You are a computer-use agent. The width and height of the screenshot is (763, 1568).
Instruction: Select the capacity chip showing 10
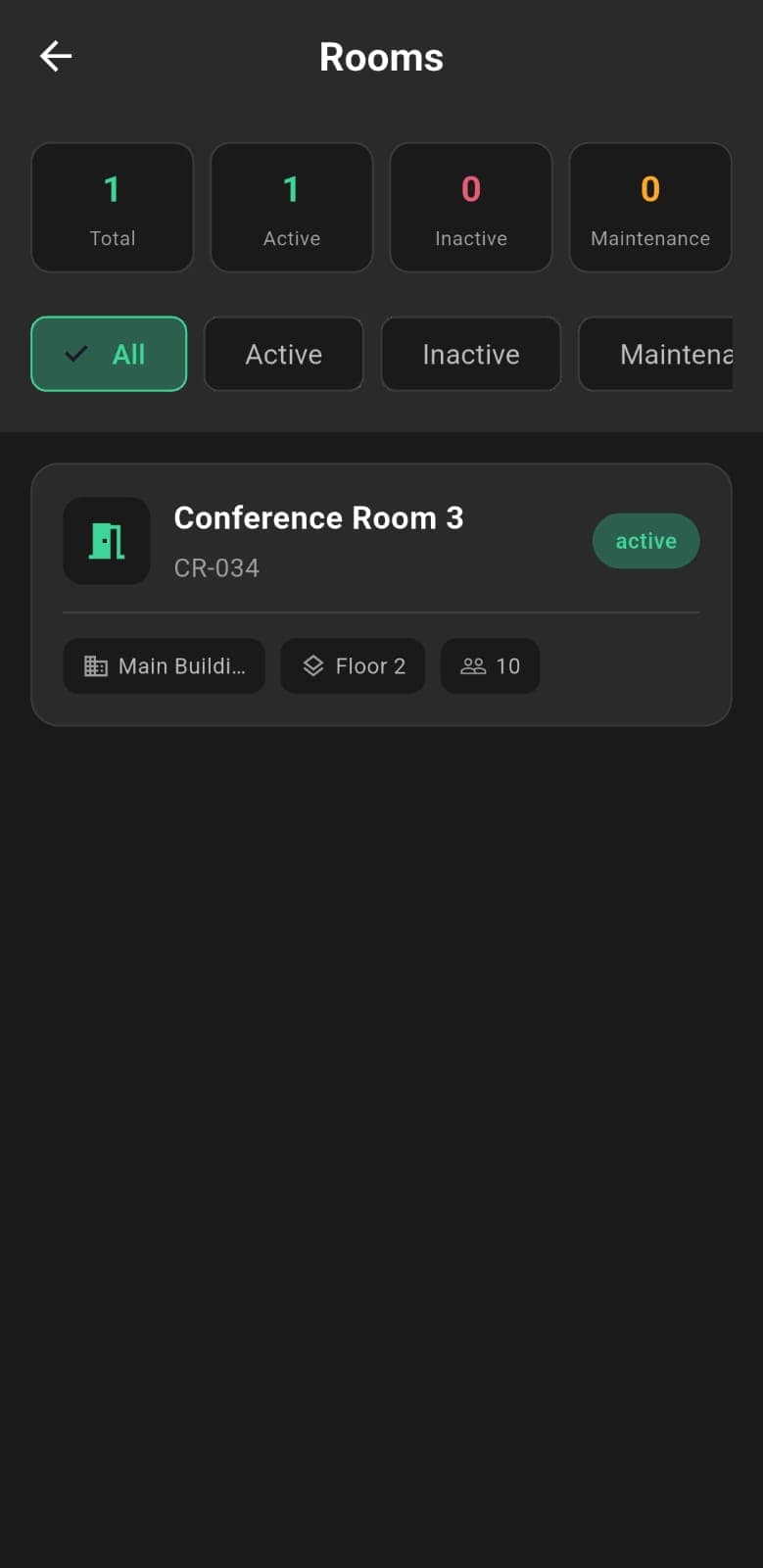click(490, 665)
